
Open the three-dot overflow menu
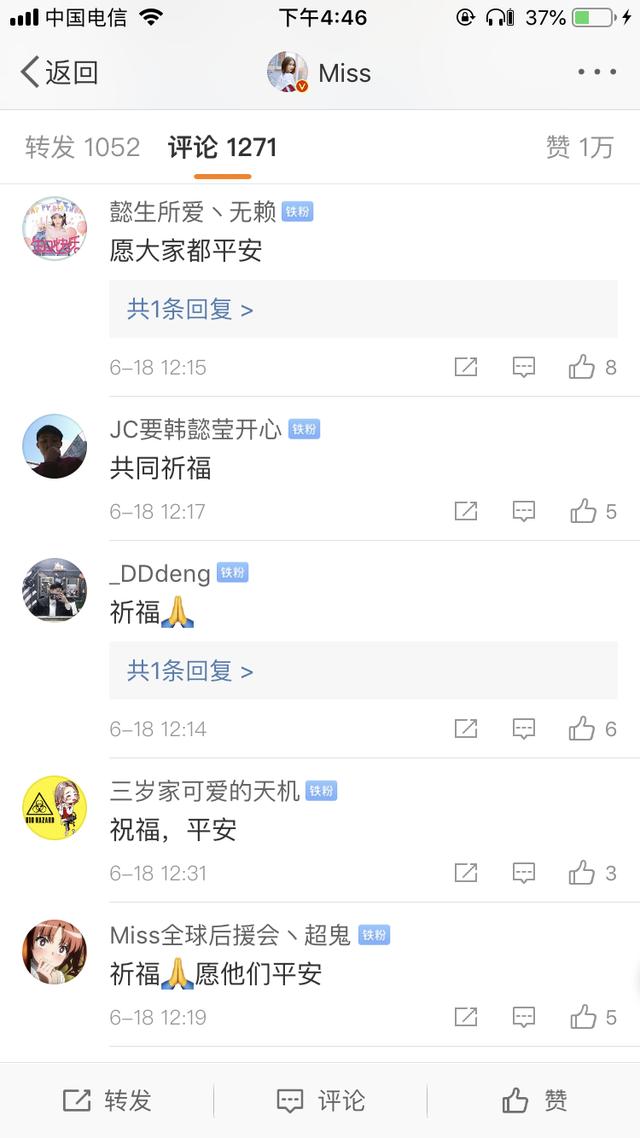click(597, 73)
